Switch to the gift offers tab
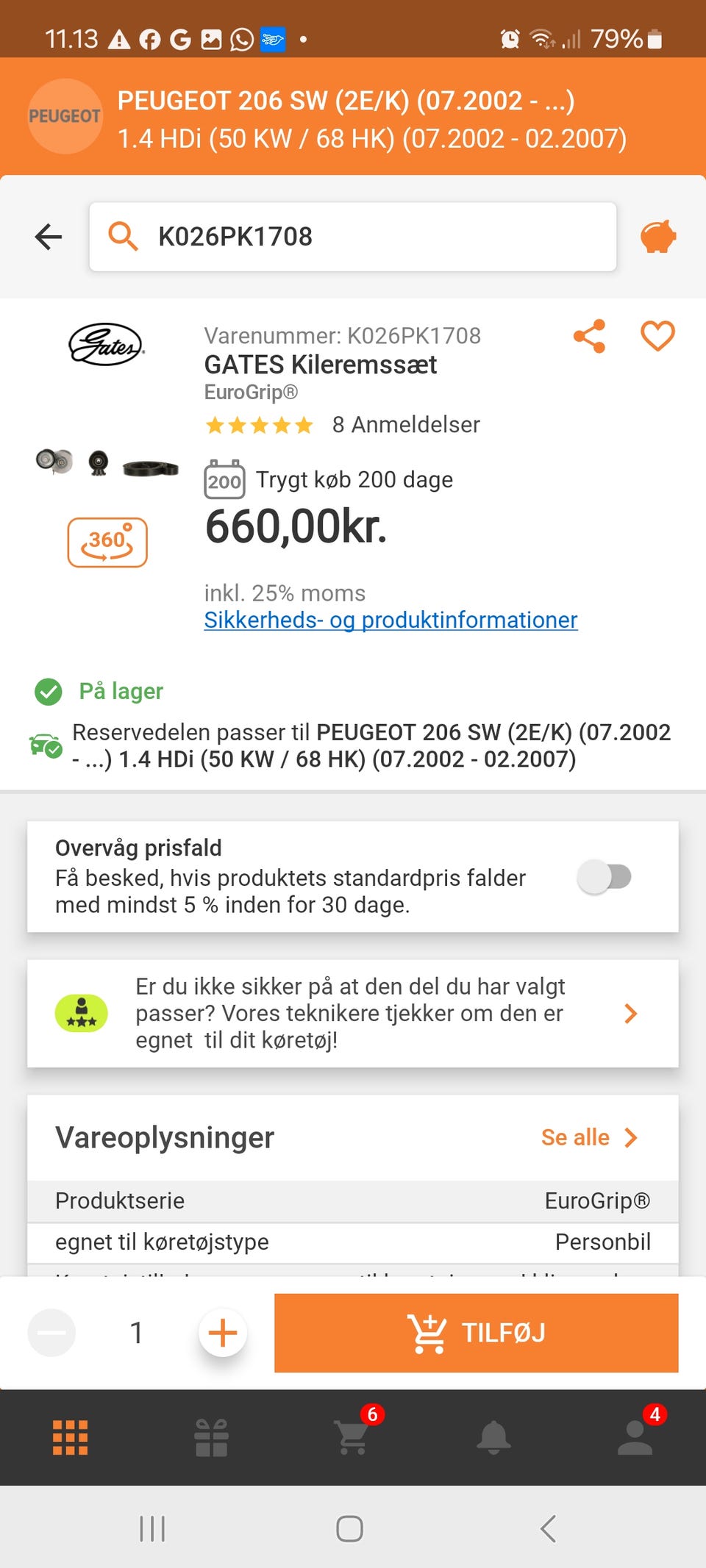This screenshot has width=706, height=1568. pos(212,1437)
